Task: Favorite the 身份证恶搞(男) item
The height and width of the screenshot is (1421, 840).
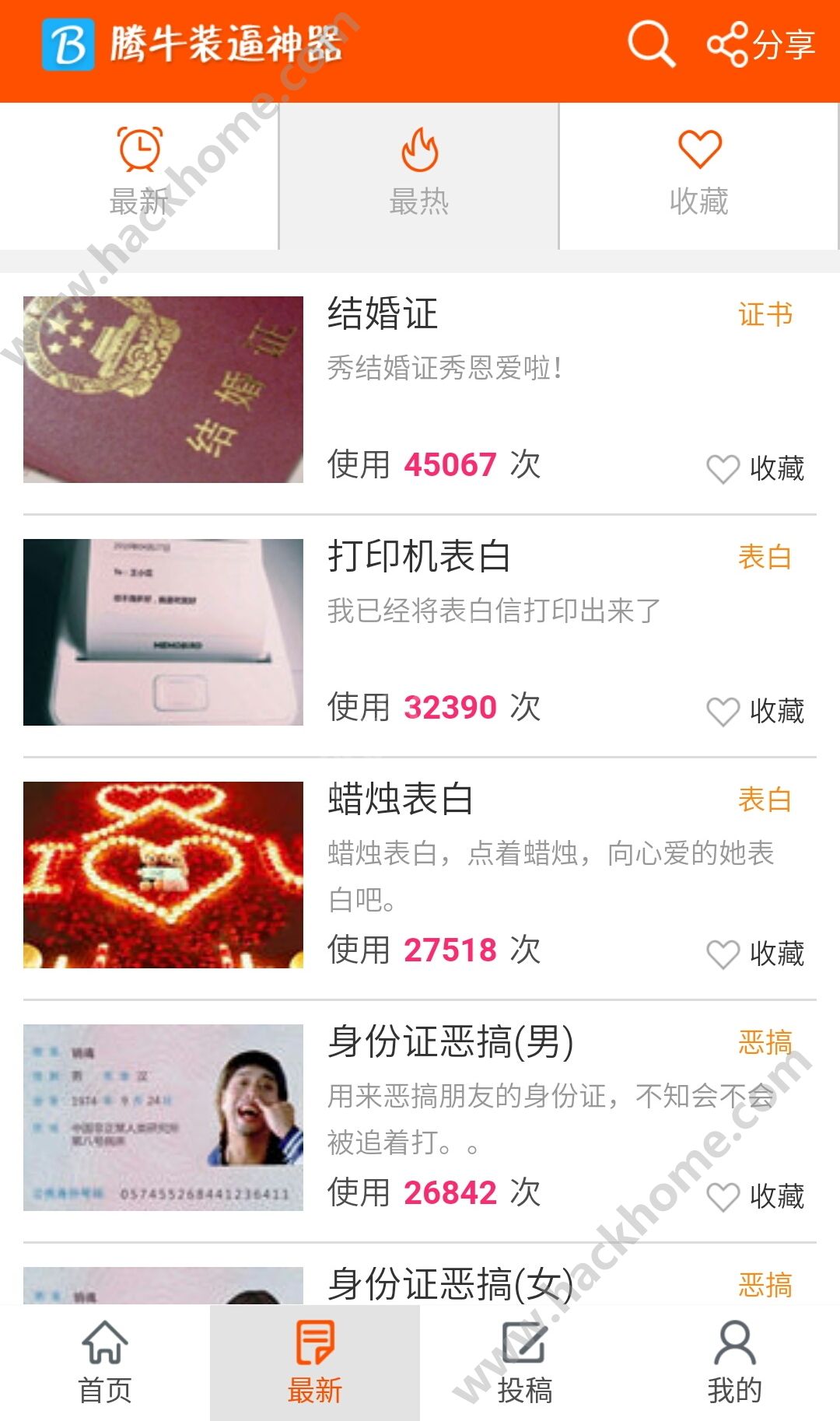Action: coord(755,1196)
